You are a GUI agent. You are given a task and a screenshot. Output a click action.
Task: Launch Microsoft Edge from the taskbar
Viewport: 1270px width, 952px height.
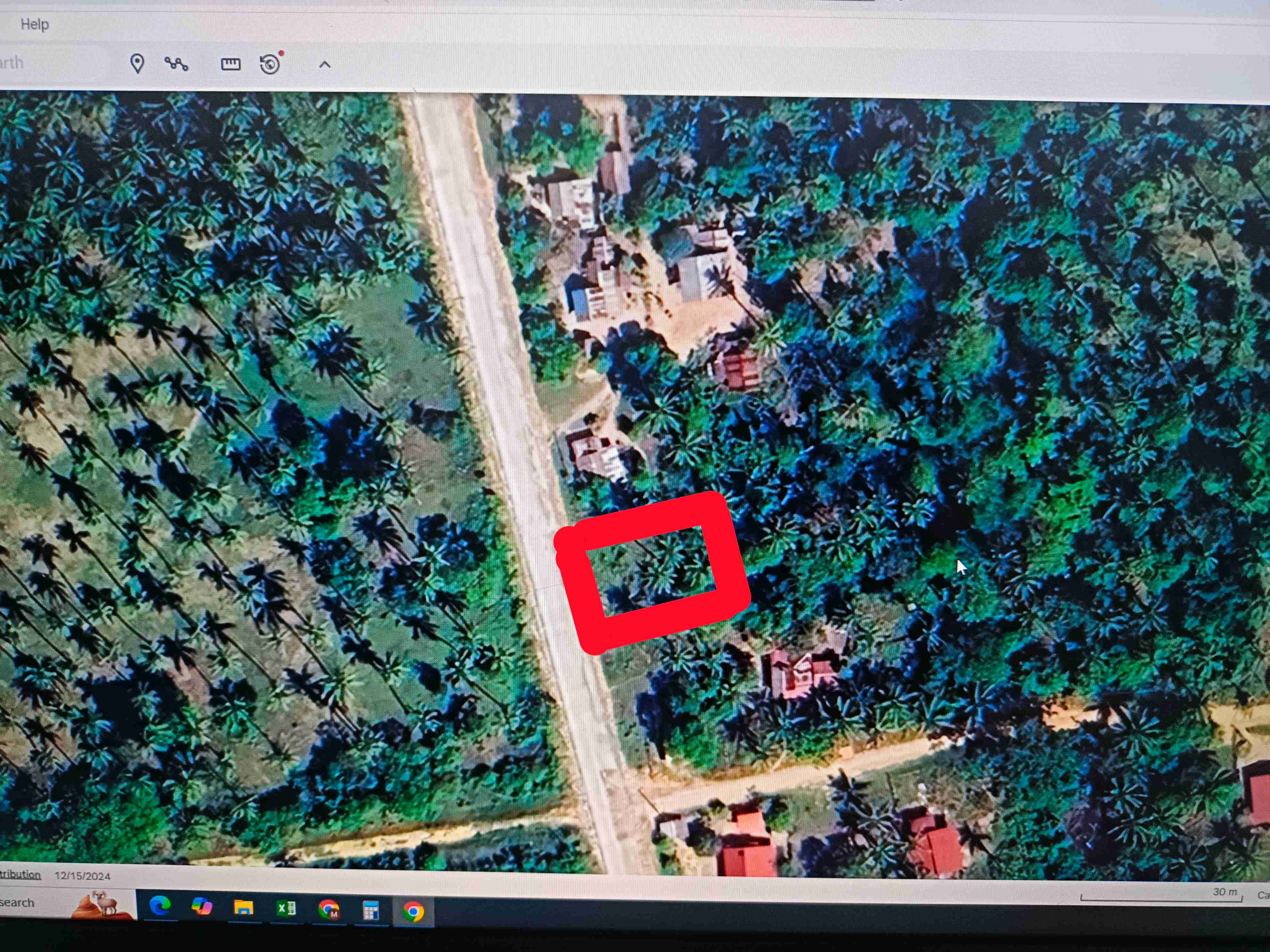pos(160,906)
